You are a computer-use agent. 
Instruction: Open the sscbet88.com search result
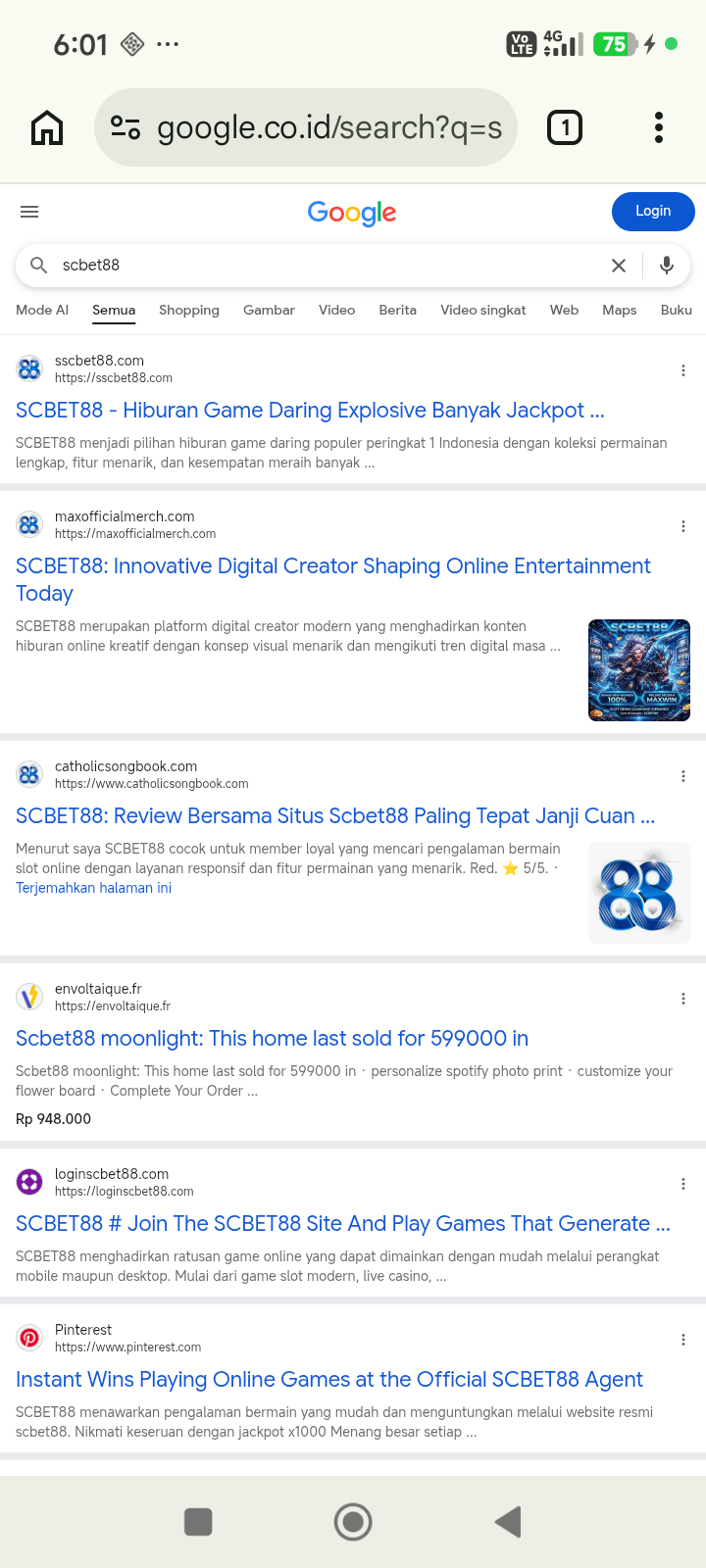coord(310,411)
